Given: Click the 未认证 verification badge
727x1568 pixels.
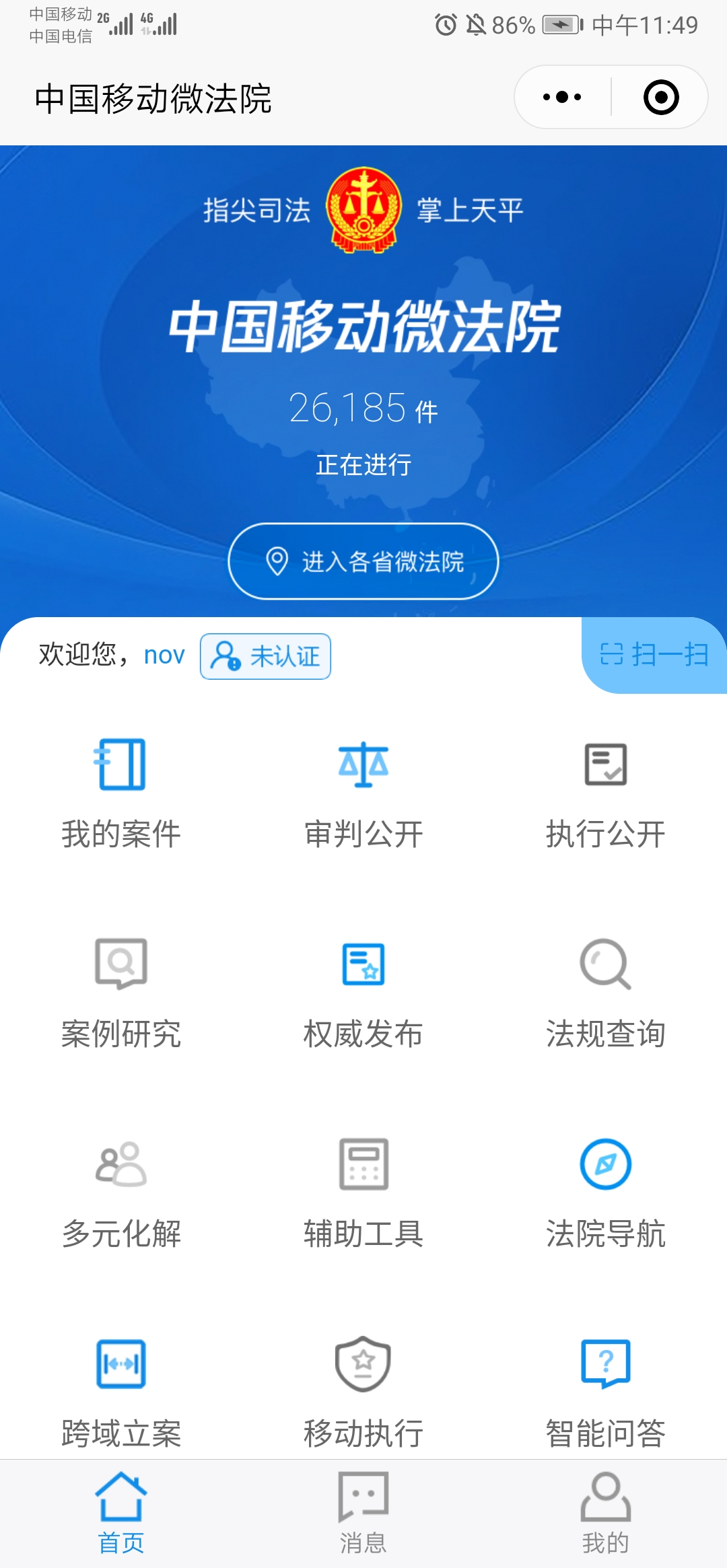Looking at the screenshot, I should pyautogui.click(x=265, y=657).
